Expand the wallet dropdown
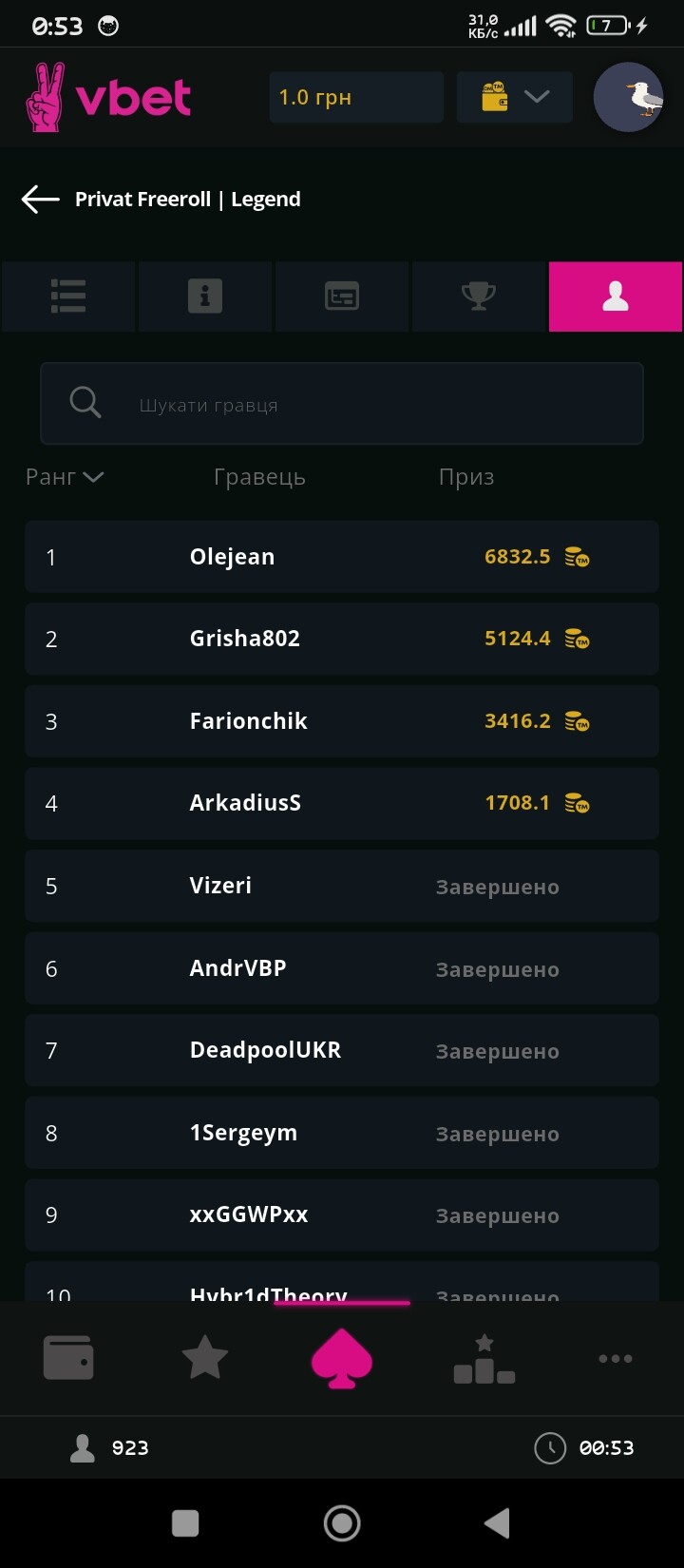Screen dimensions: 684x1568 (x=515, y=97)
